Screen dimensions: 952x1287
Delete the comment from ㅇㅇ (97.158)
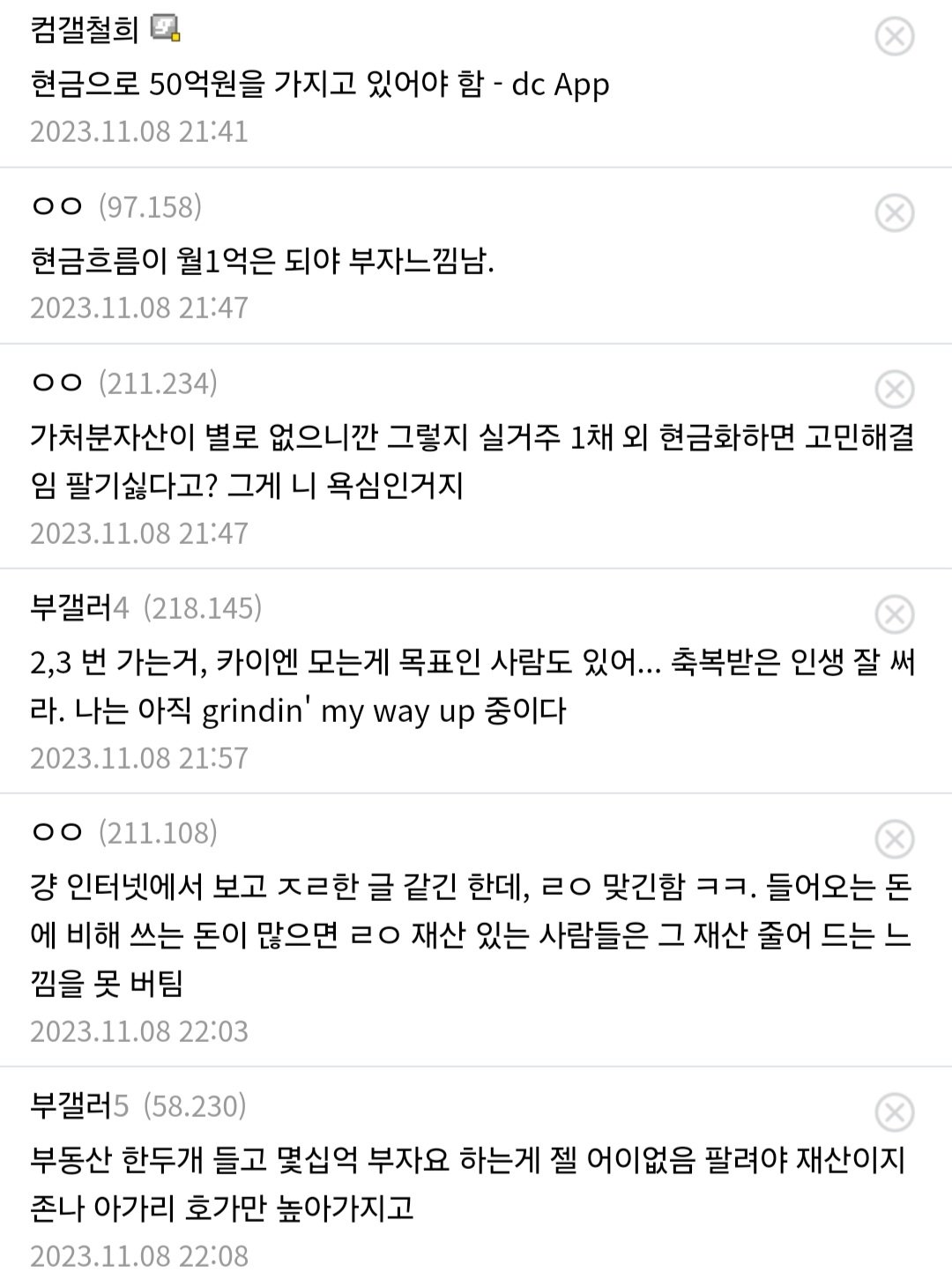(894, 212)
